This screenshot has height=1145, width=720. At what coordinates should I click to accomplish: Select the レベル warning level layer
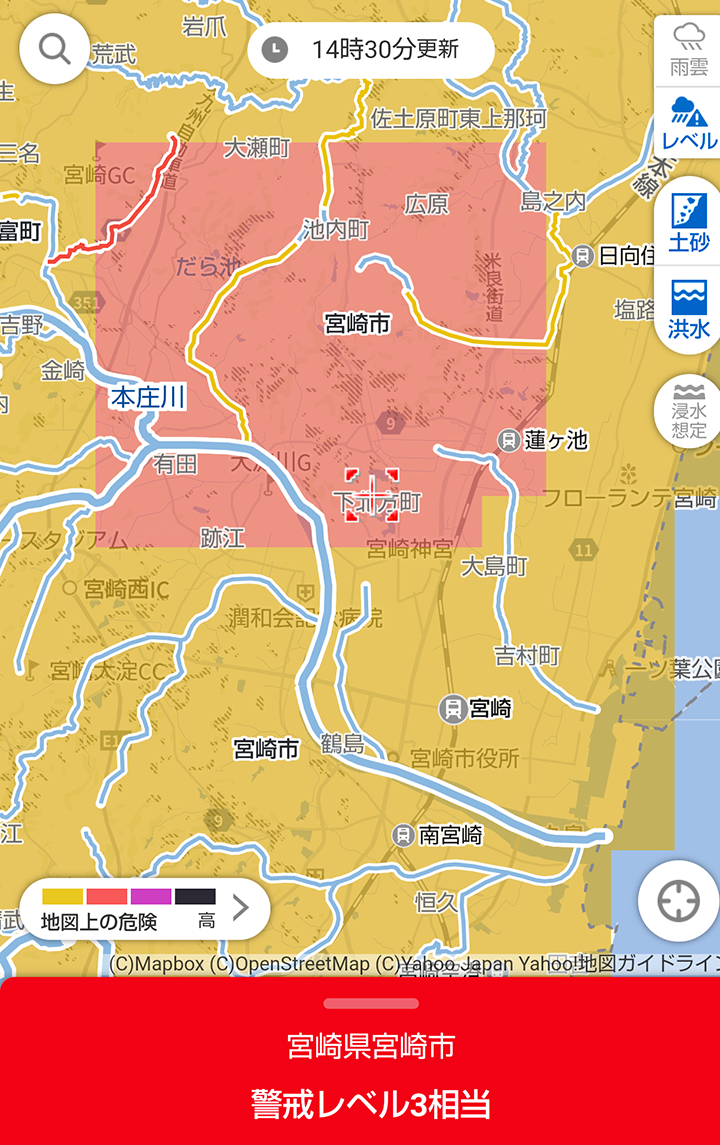point(688,123)
